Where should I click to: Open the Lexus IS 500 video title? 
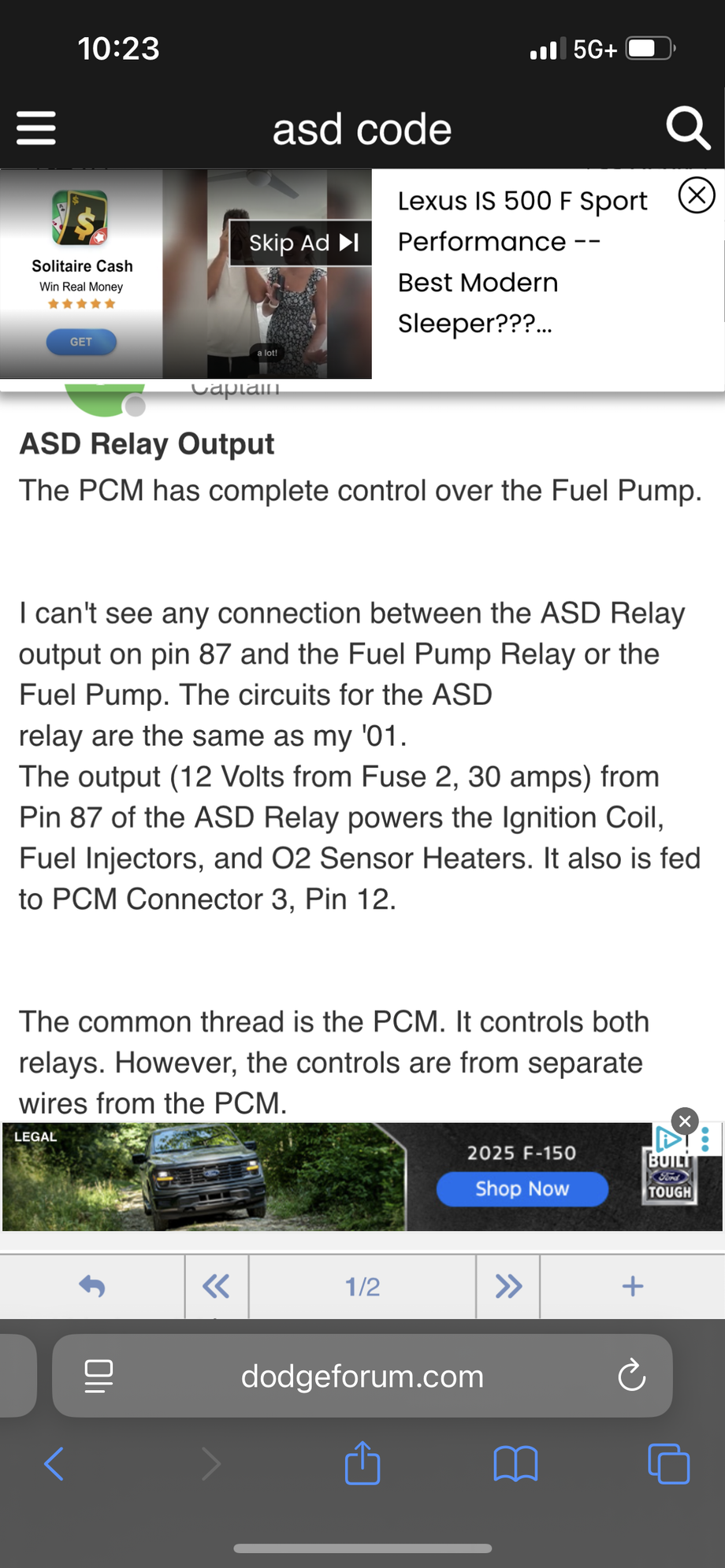(x=522, y=261)
